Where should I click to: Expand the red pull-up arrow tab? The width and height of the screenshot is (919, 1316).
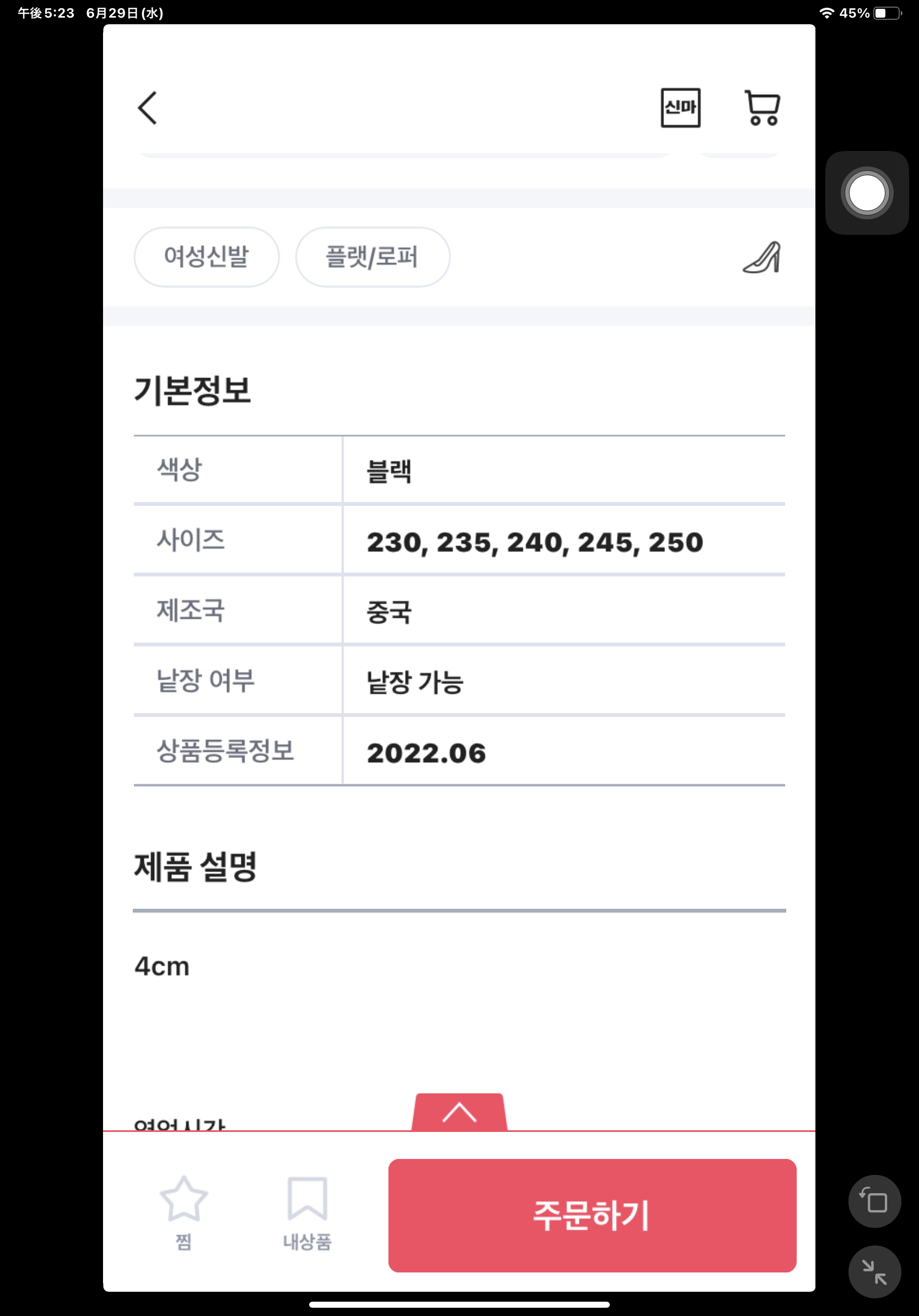click(459, 1113)
